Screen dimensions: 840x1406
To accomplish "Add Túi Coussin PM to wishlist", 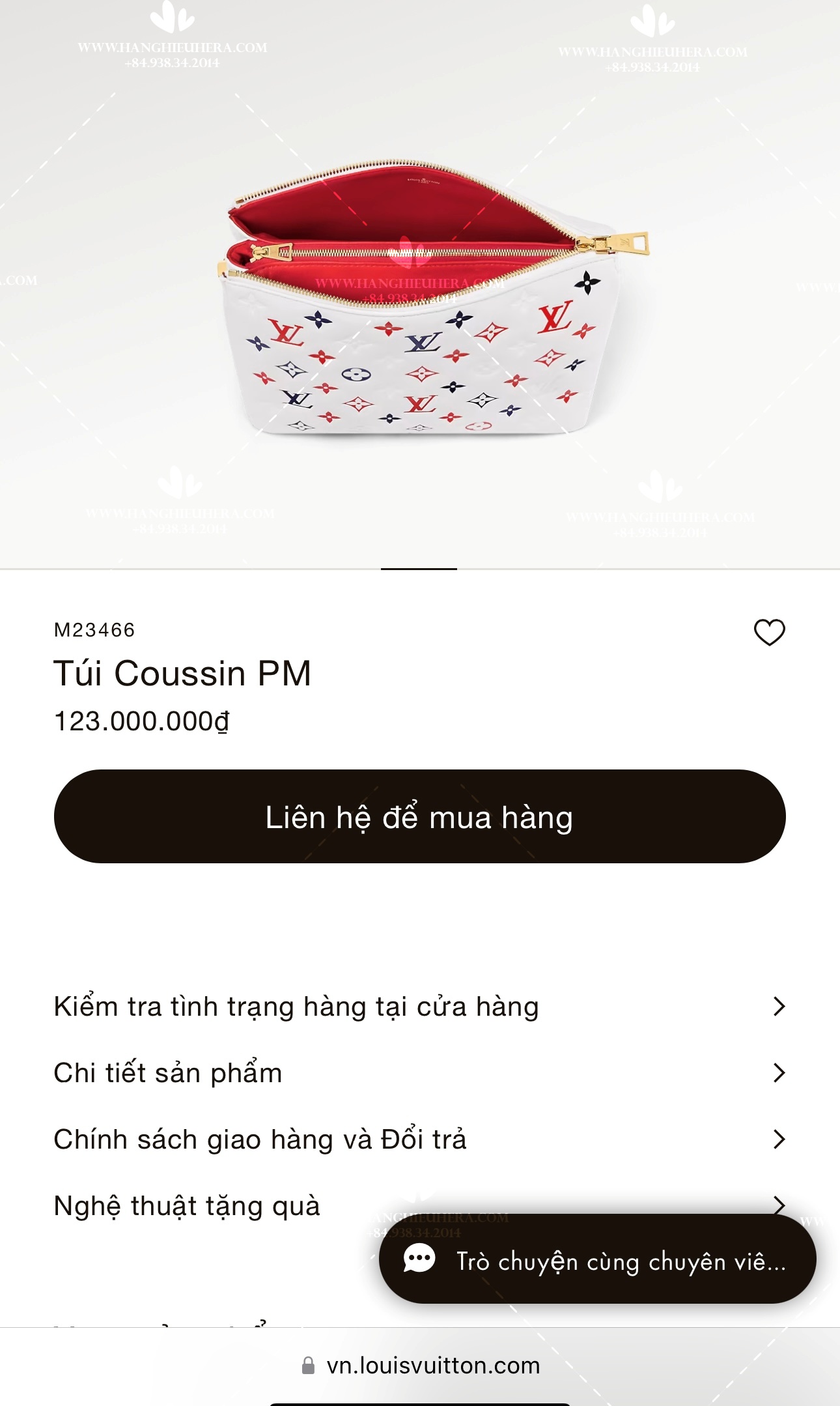I will pyautogui.click(x=769, y=632).
